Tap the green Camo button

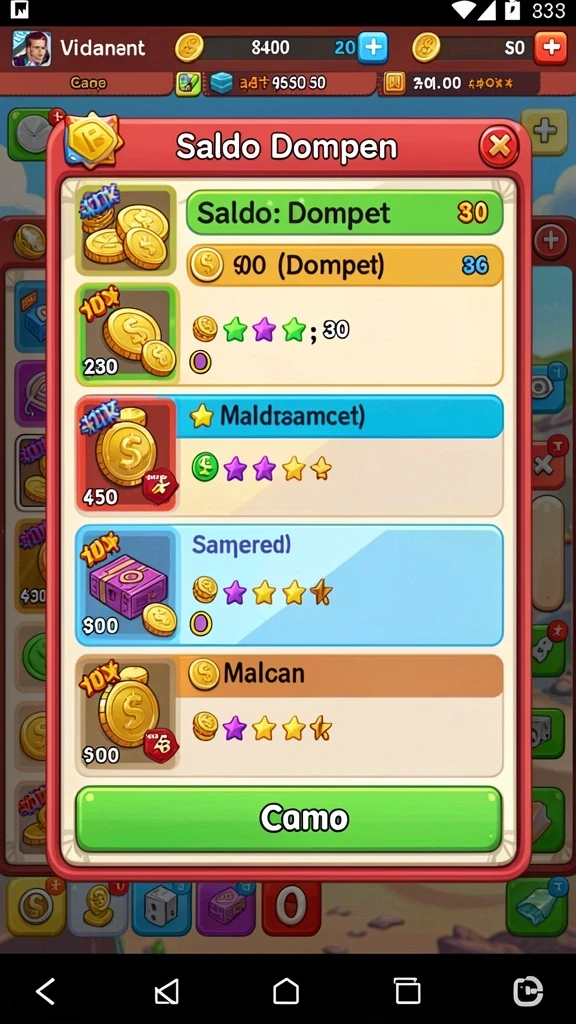289,818
